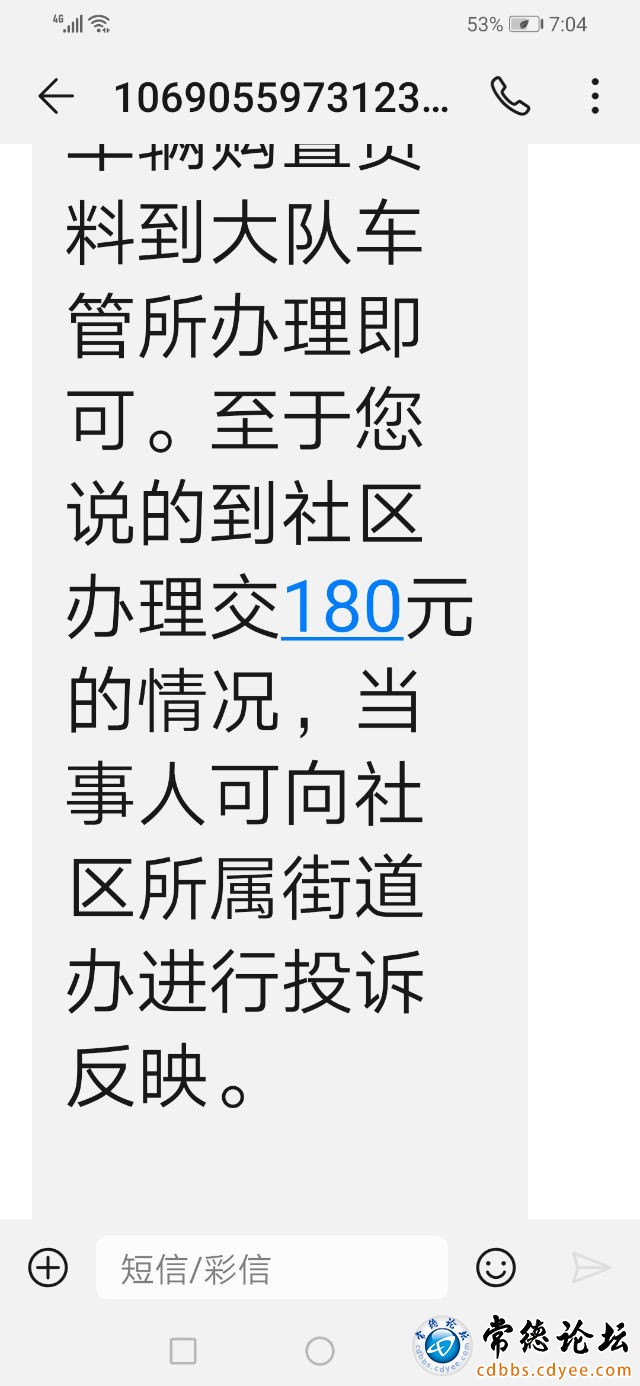Screen dimensions: 640x1386
Task: Open the emoji picker smiley icon
Action: click(496, 1268)
